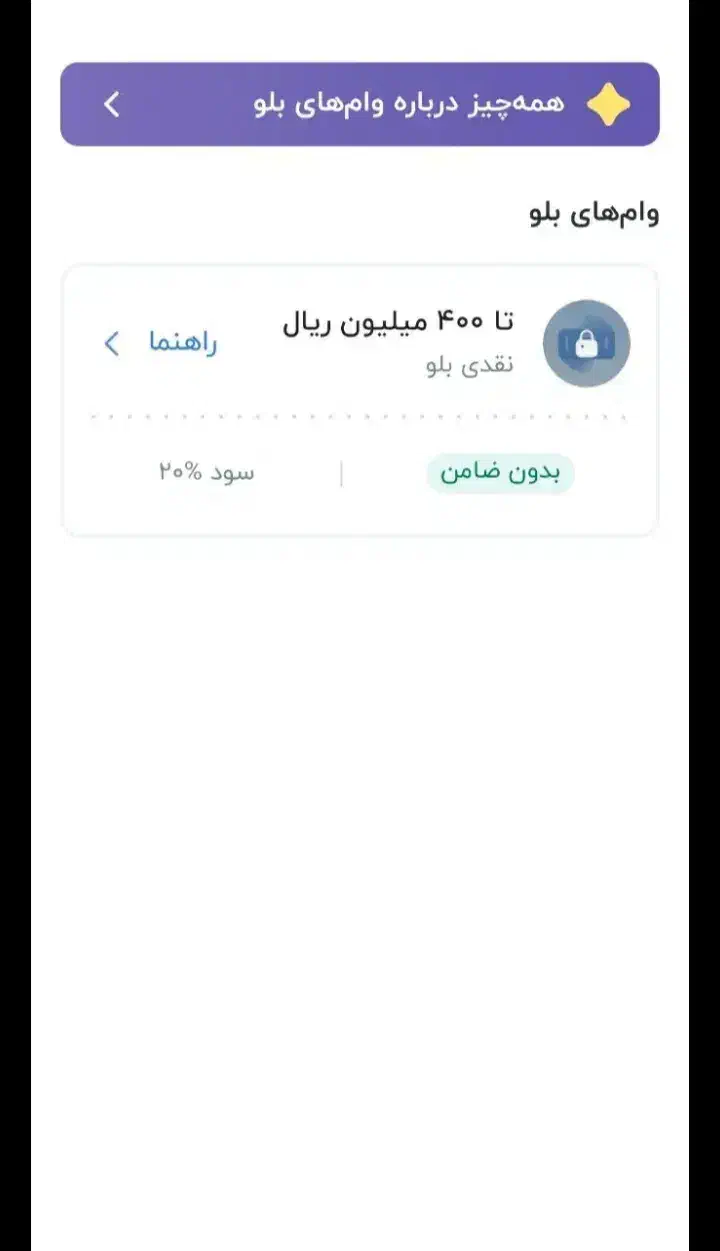The width and height of the screenshot is (720, 1251).
Task: Expand loan details via the راهنما chevron
Action: point(111,344)
